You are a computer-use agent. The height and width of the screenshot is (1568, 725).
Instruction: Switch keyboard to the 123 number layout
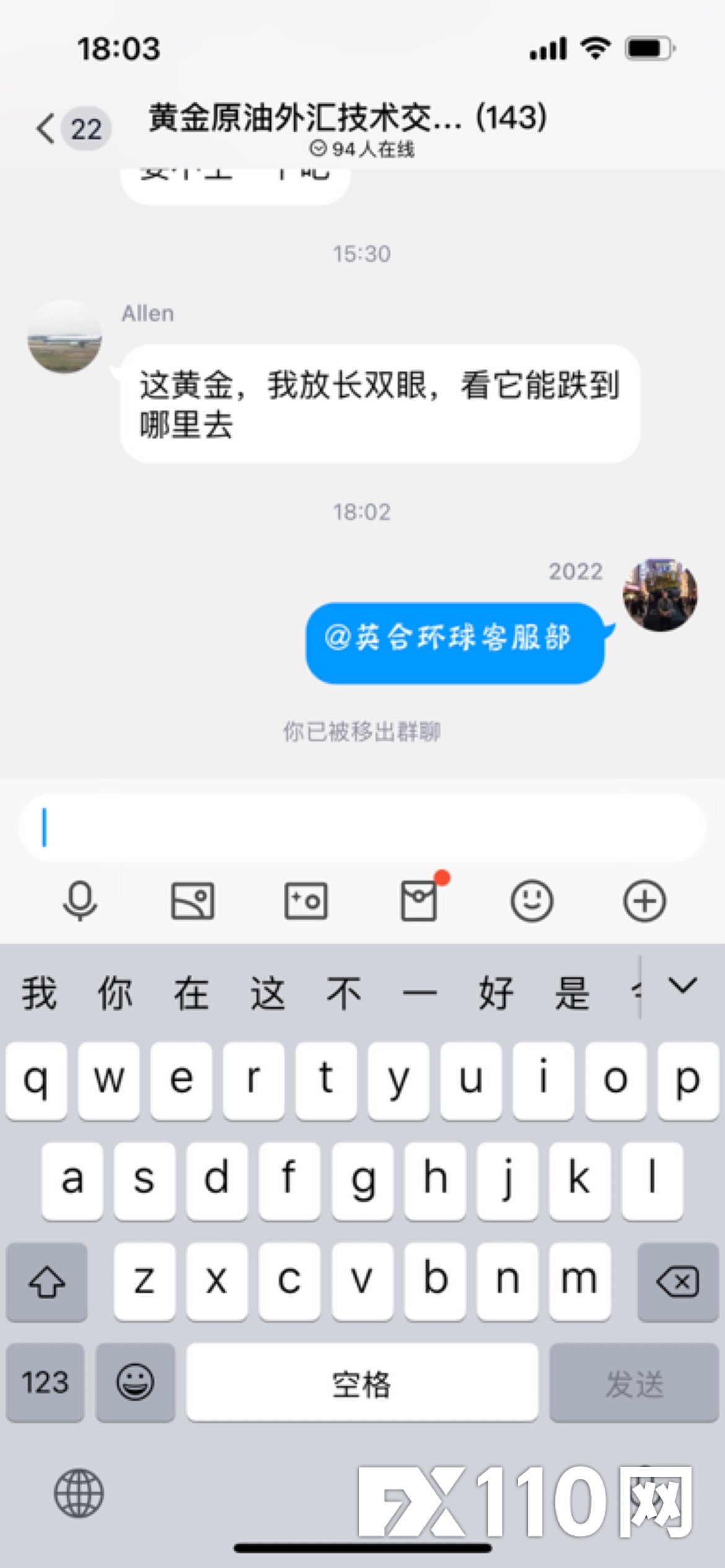pos(45,1382)
